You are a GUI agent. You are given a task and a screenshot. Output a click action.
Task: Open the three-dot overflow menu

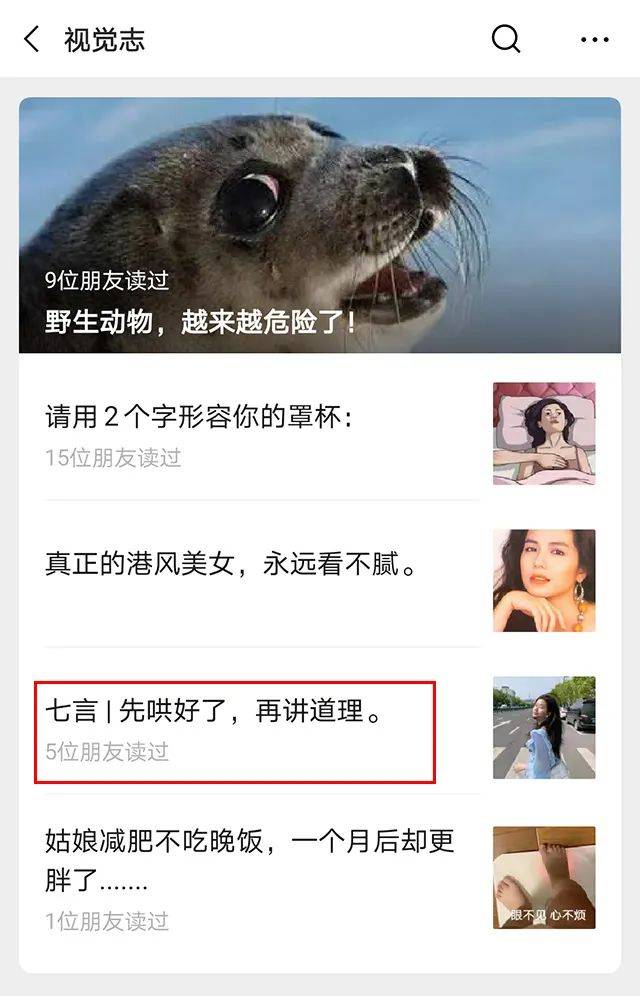pyautogui.click(x=594, y=40)
